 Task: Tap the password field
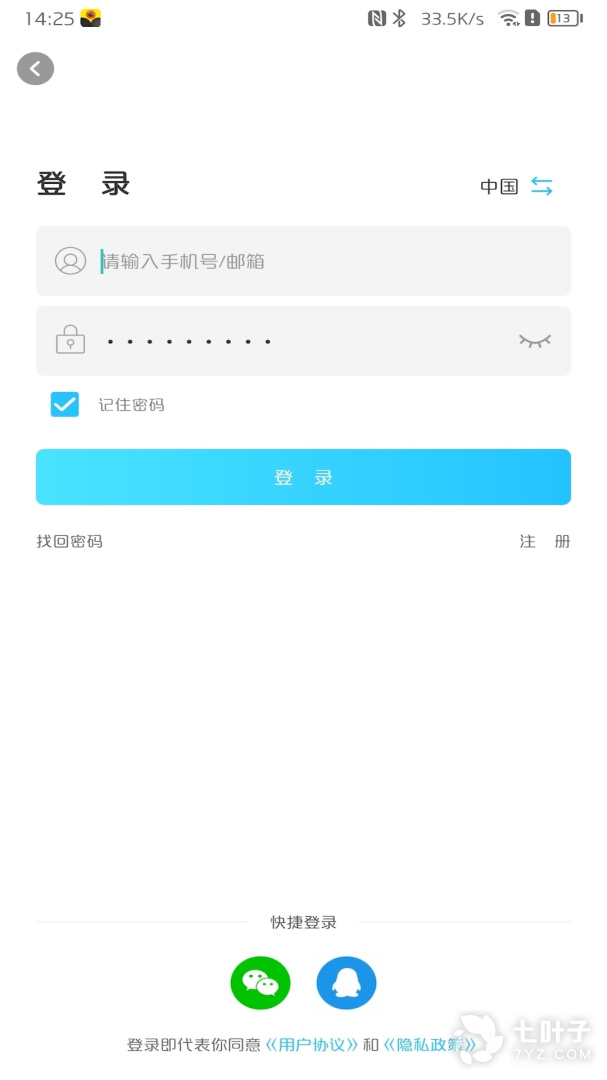click(303, 341)
